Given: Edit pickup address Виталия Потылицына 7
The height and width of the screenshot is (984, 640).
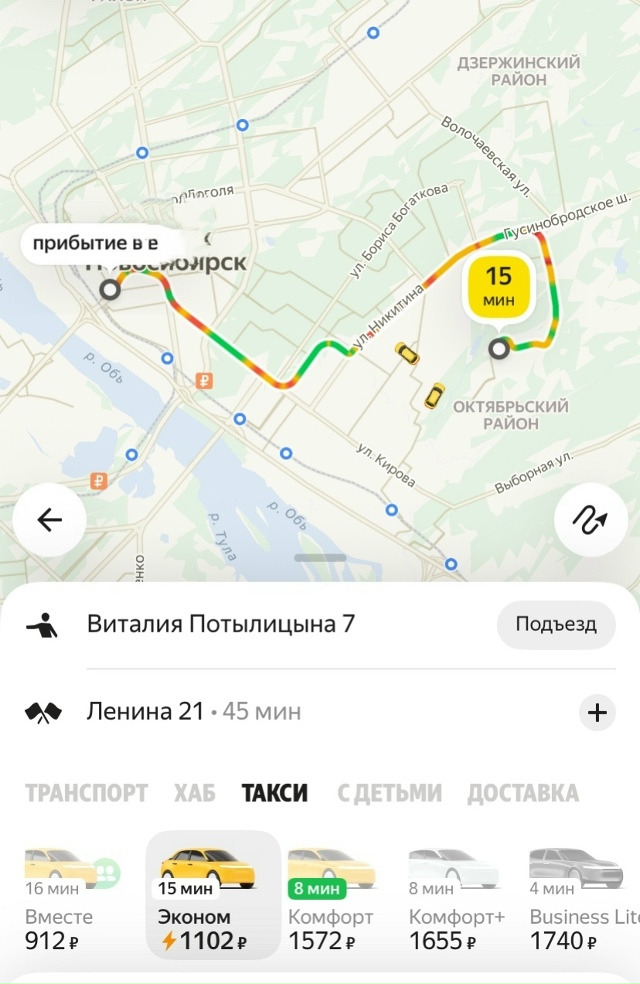Looking at the screenshot, I should coord(220,625).
